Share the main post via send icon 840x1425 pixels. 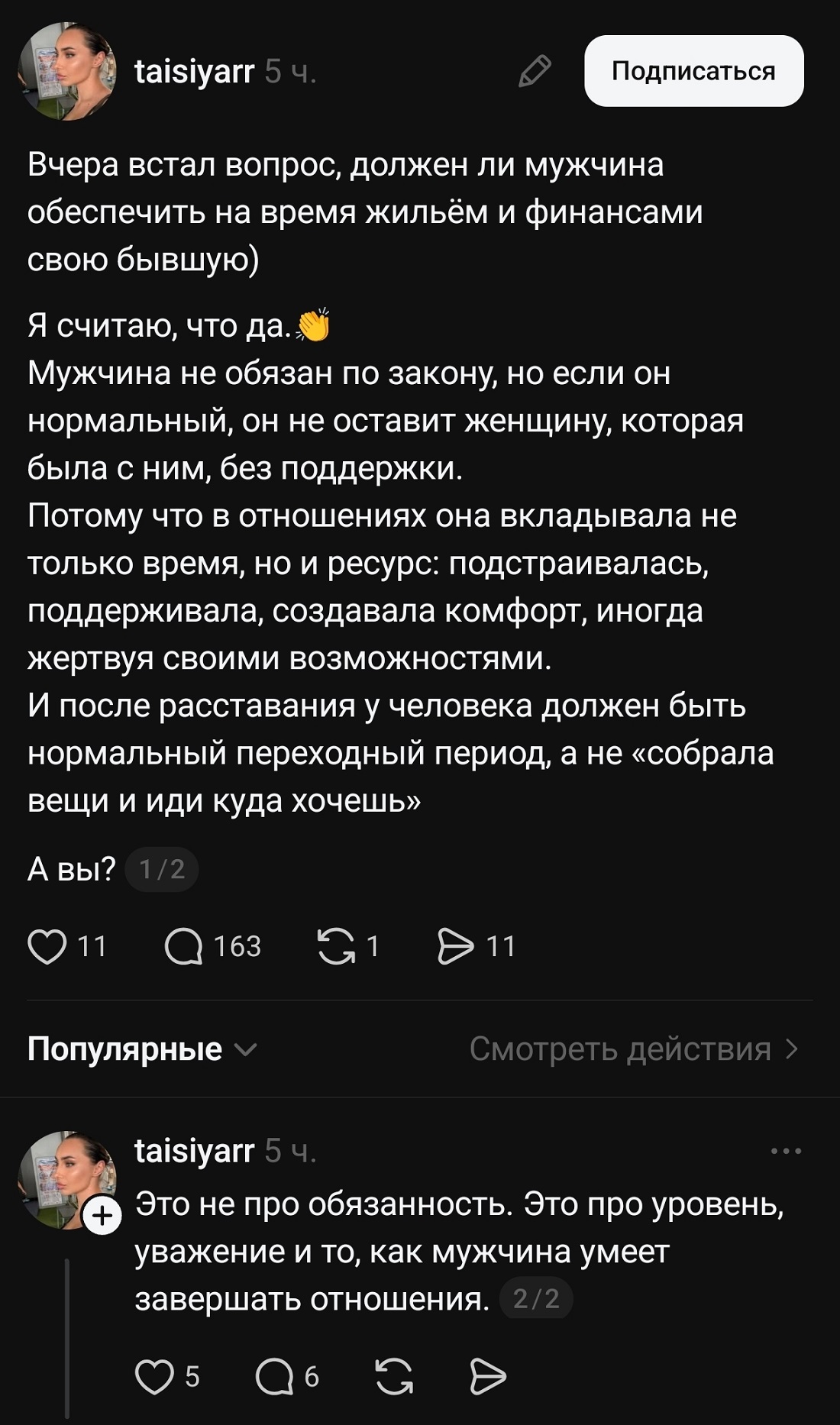[x=456, y=947]
